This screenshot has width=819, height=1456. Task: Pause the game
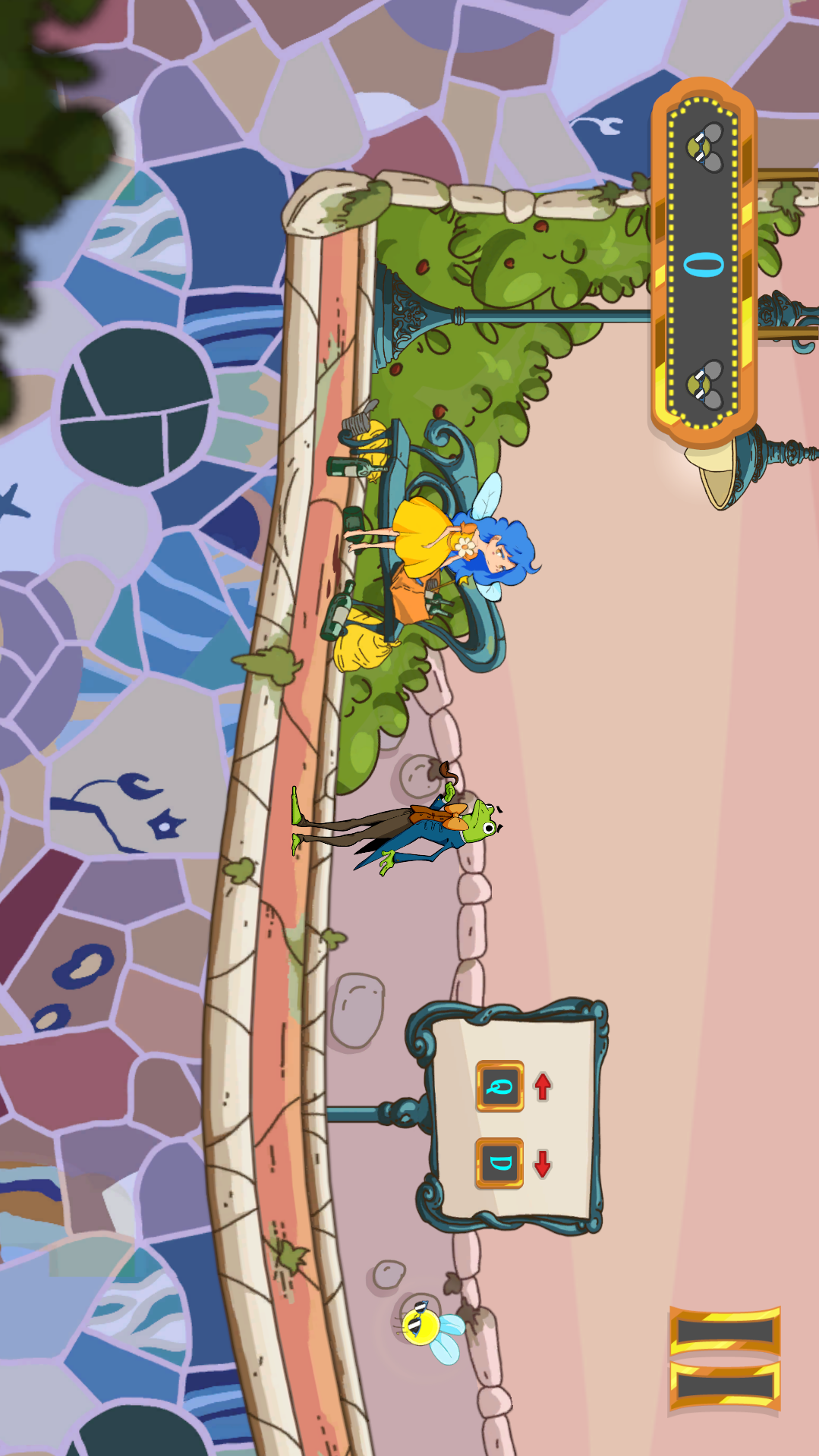click(725, 1360)
